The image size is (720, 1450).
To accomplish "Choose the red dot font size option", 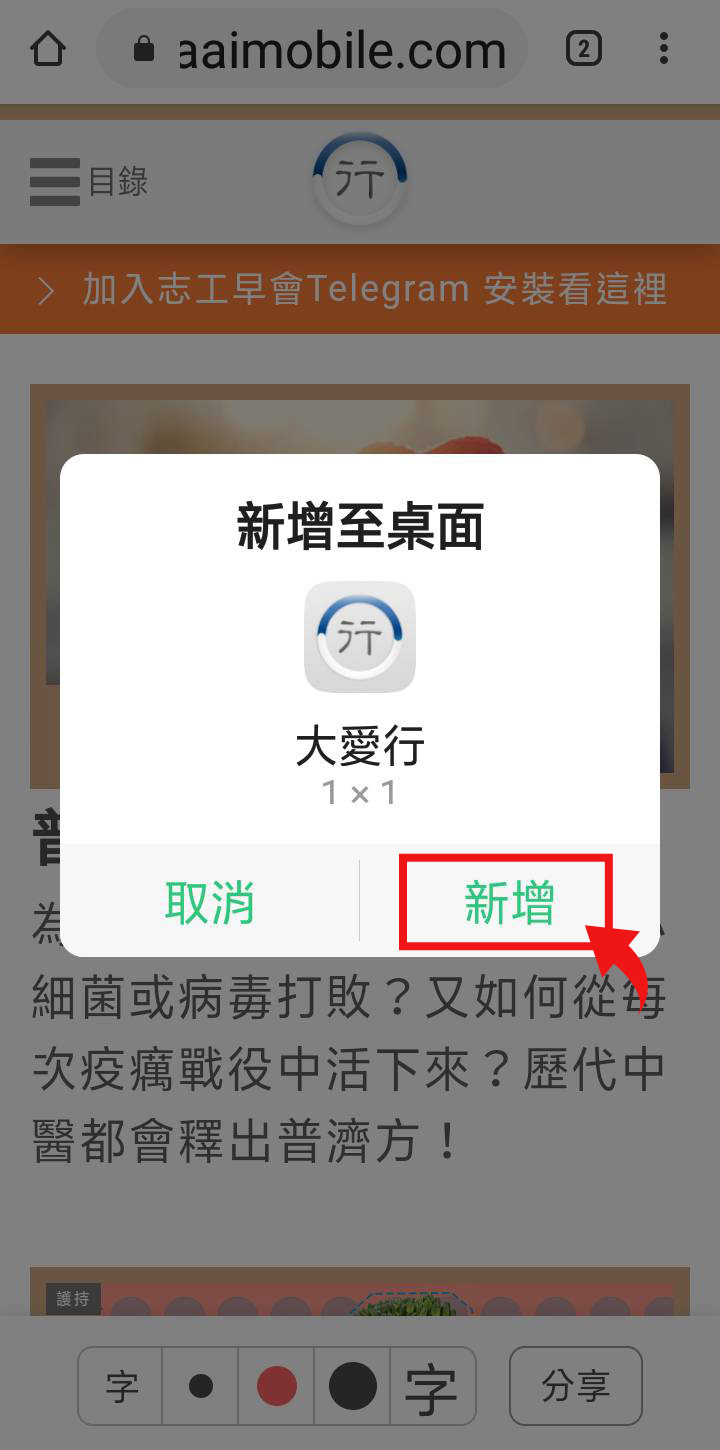I will point(277,1386).
